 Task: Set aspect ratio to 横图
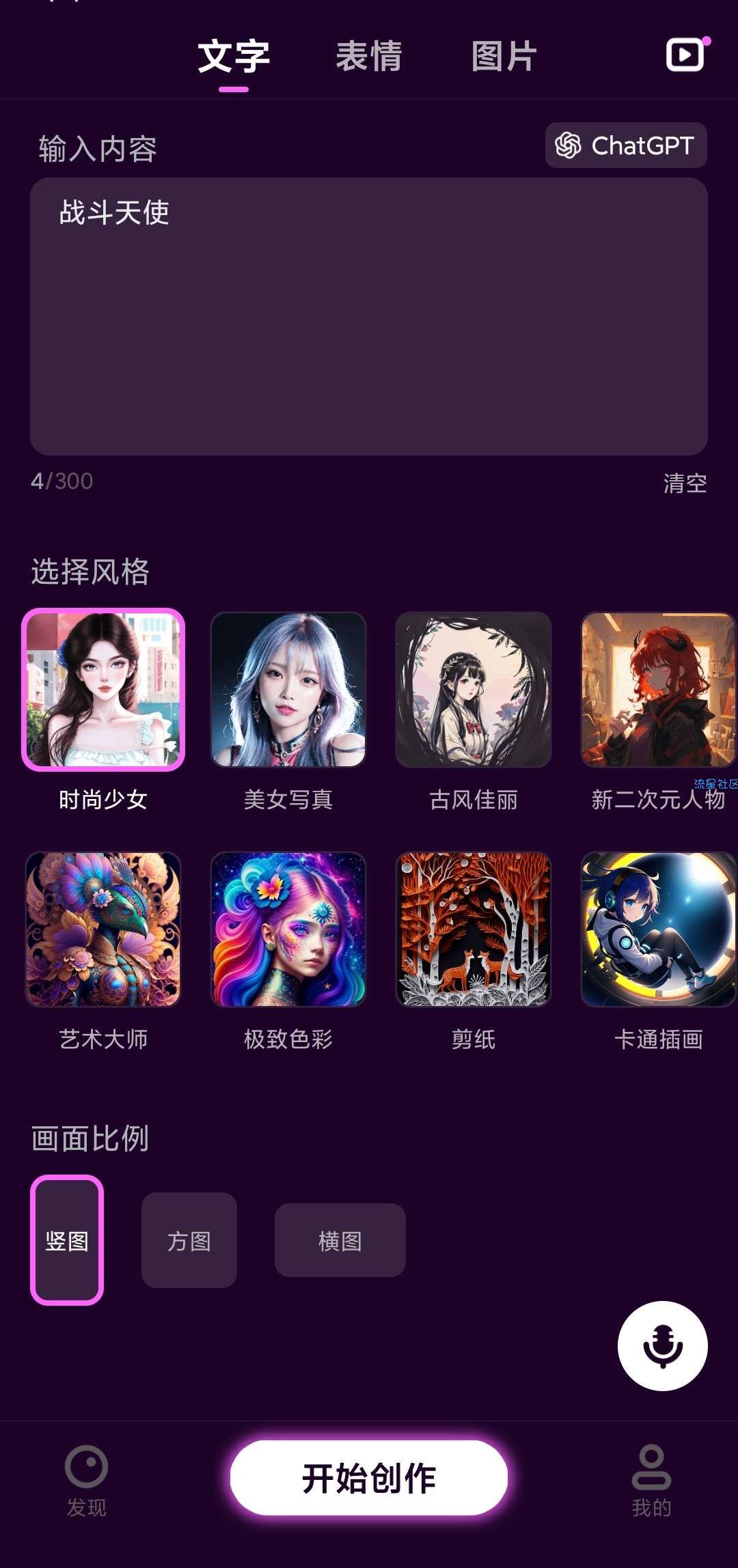click(x=340, y=1240)
